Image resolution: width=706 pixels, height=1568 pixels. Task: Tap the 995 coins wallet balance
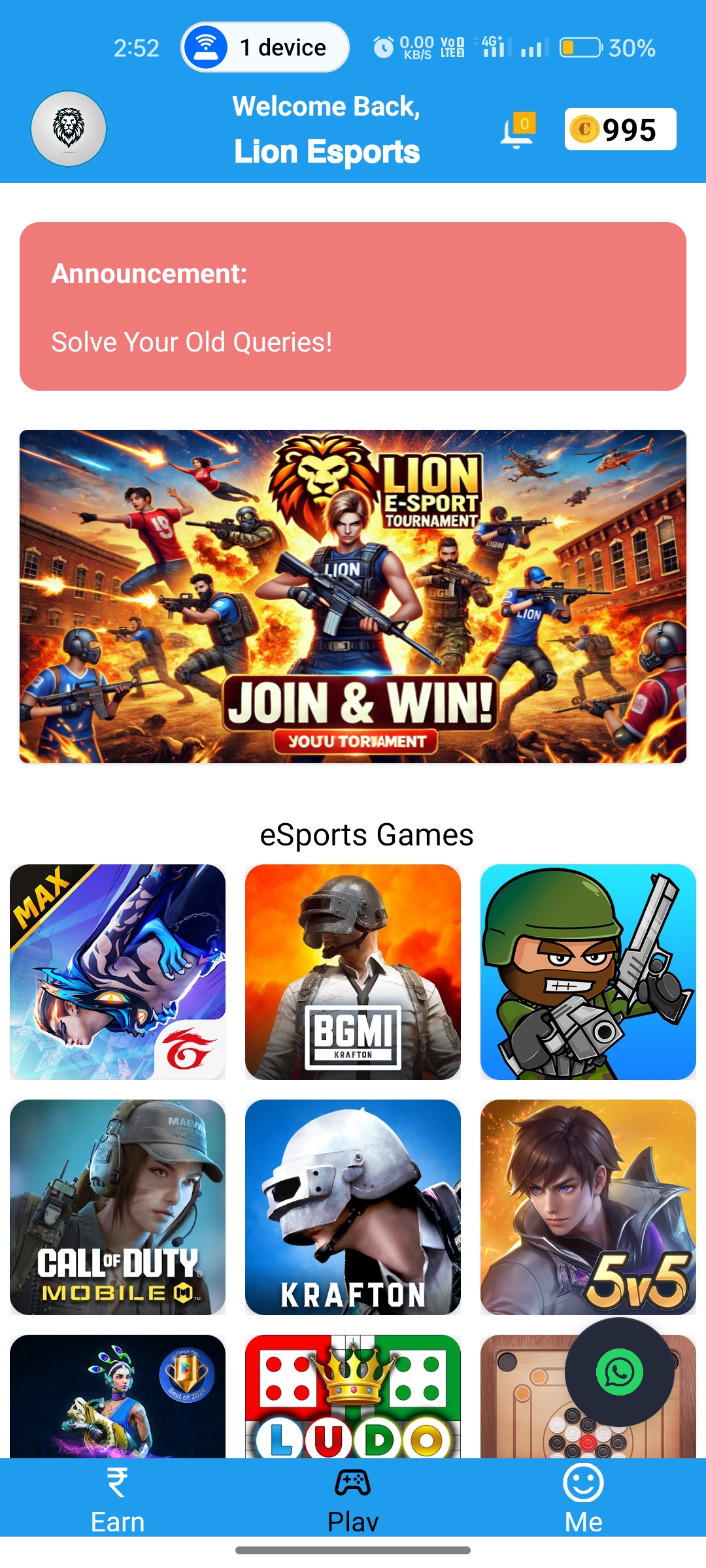(x=620, y=129)
